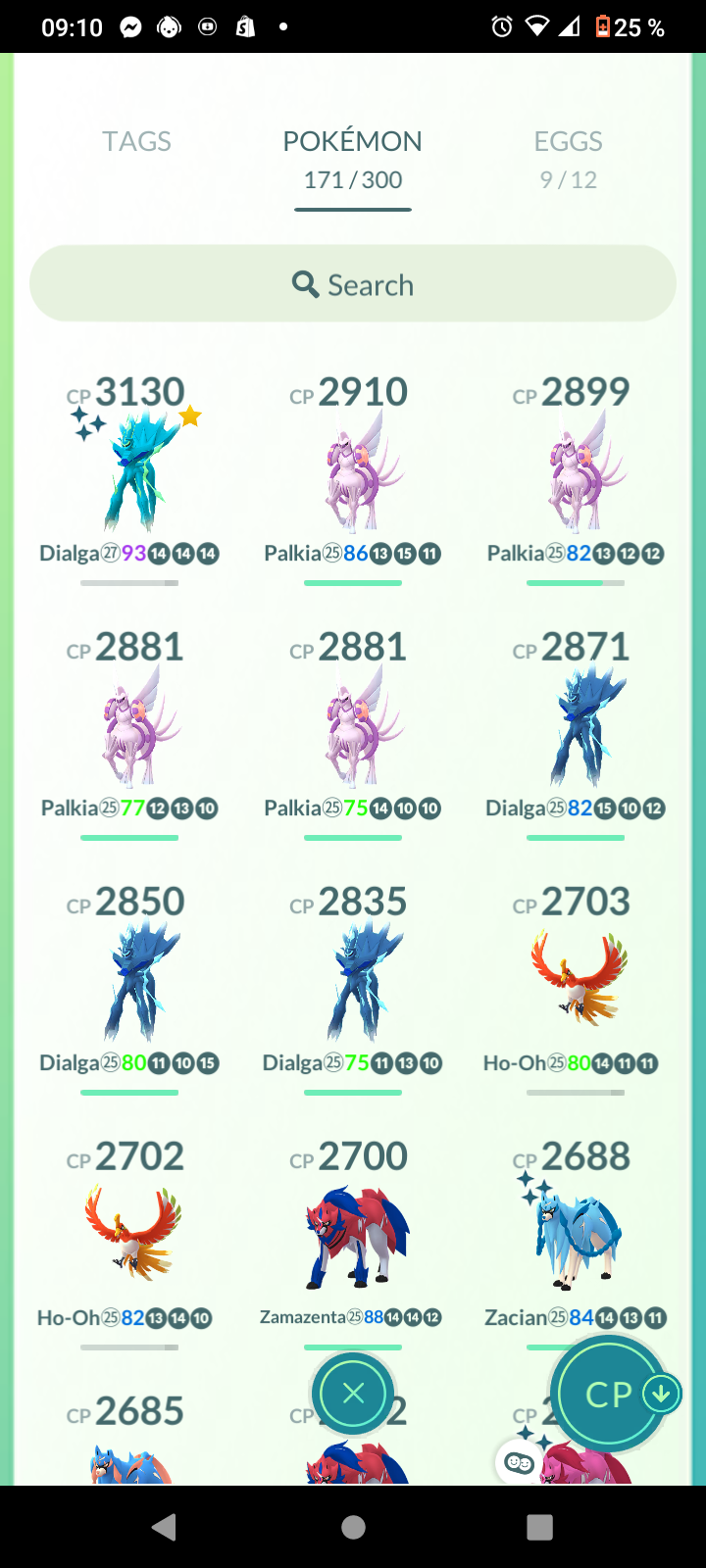The width and height of the screenshot is (706, 1568).
Task: Go back using the system back button
Action: (164, 1527)
